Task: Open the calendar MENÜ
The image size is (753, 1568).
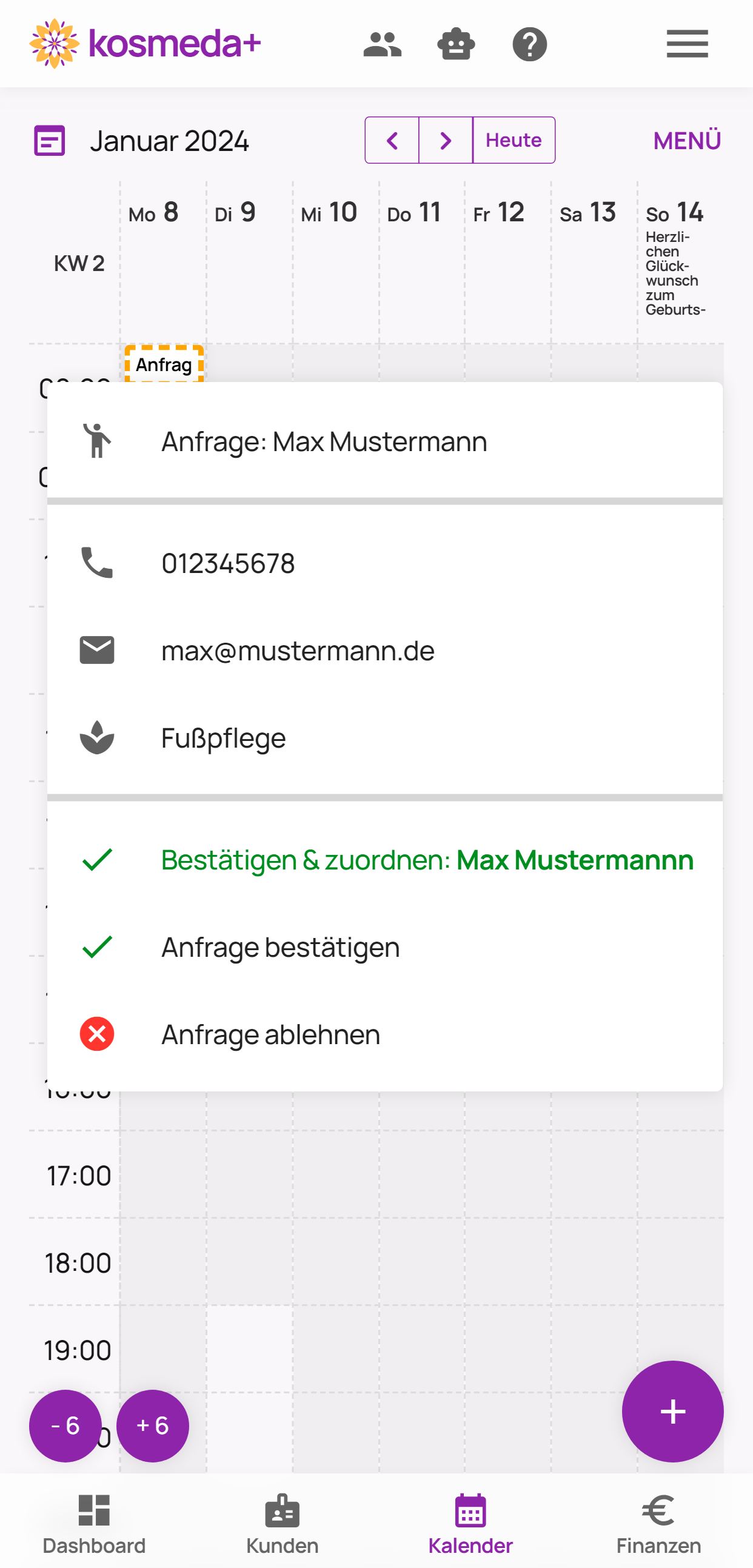Action: pos(687,141)
